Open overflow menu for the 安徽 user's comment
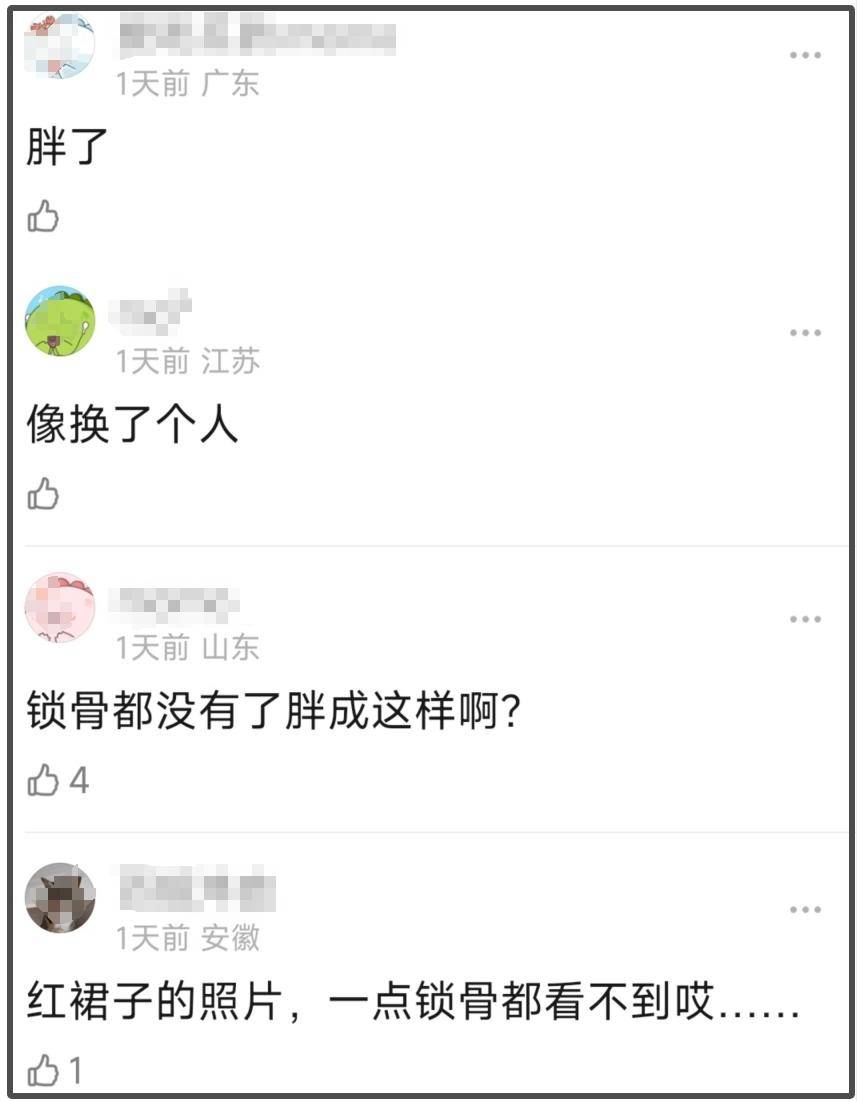 [x=805, y=909]
